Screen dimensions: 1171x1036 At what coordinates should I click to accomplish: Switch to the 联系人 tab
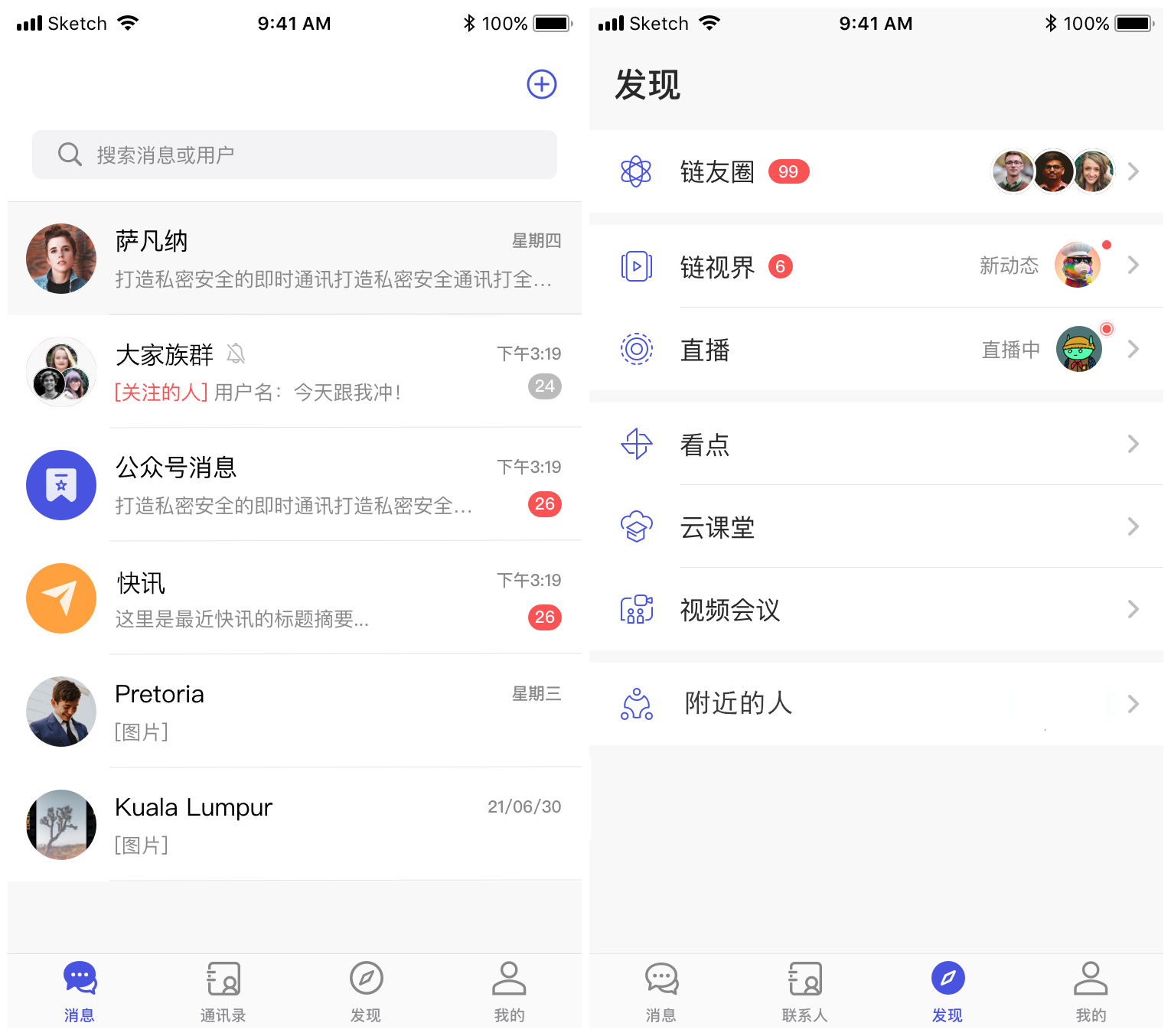[804, 992]
